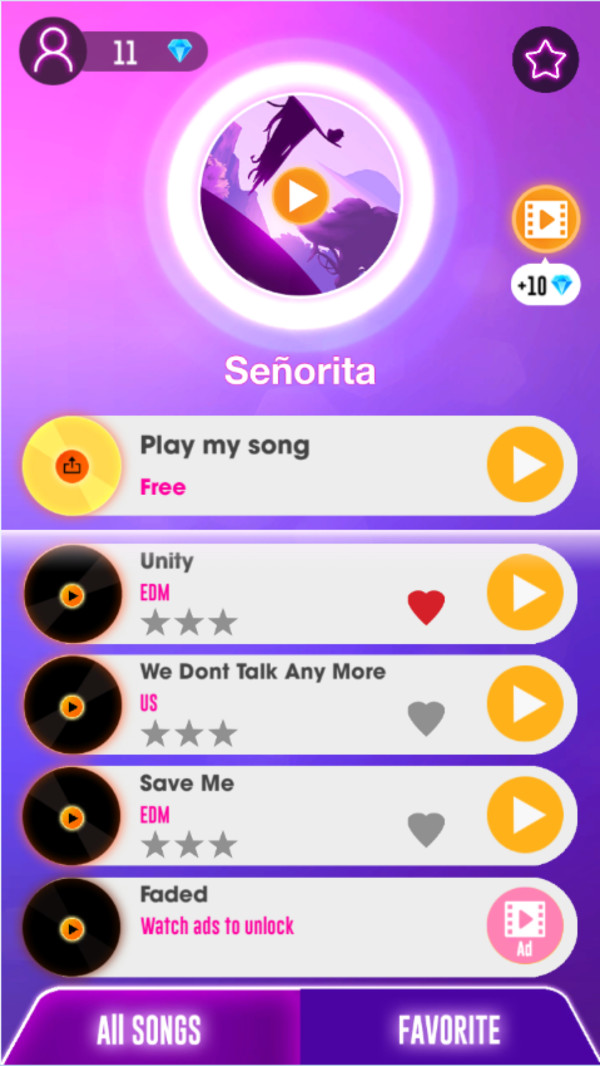Preview Save Me using its vinyl disc
Image resolution: width=600 pixels, height=1066 pixels.
pos(72,818)
